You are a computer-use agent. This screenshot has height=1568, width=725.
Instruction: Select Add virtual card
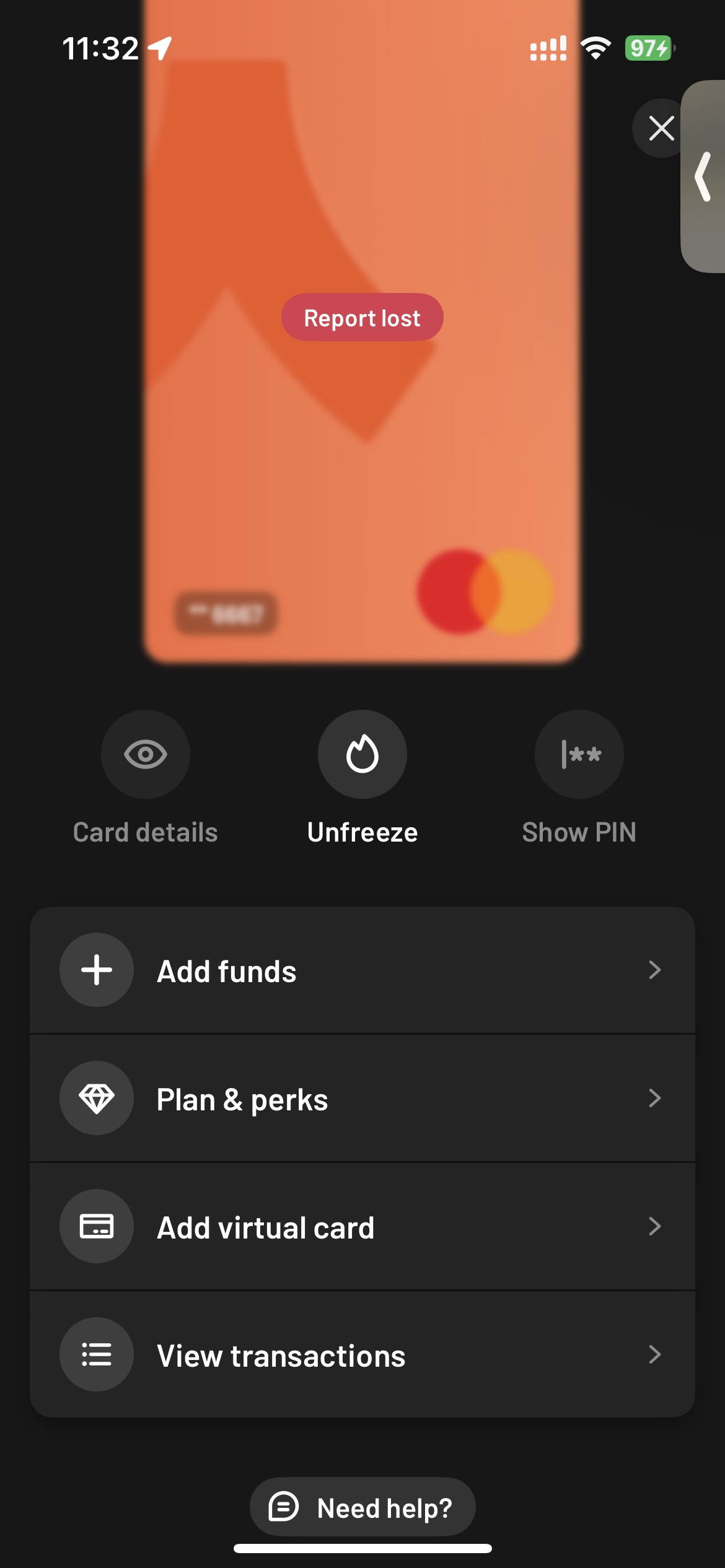pos(362,1227)
